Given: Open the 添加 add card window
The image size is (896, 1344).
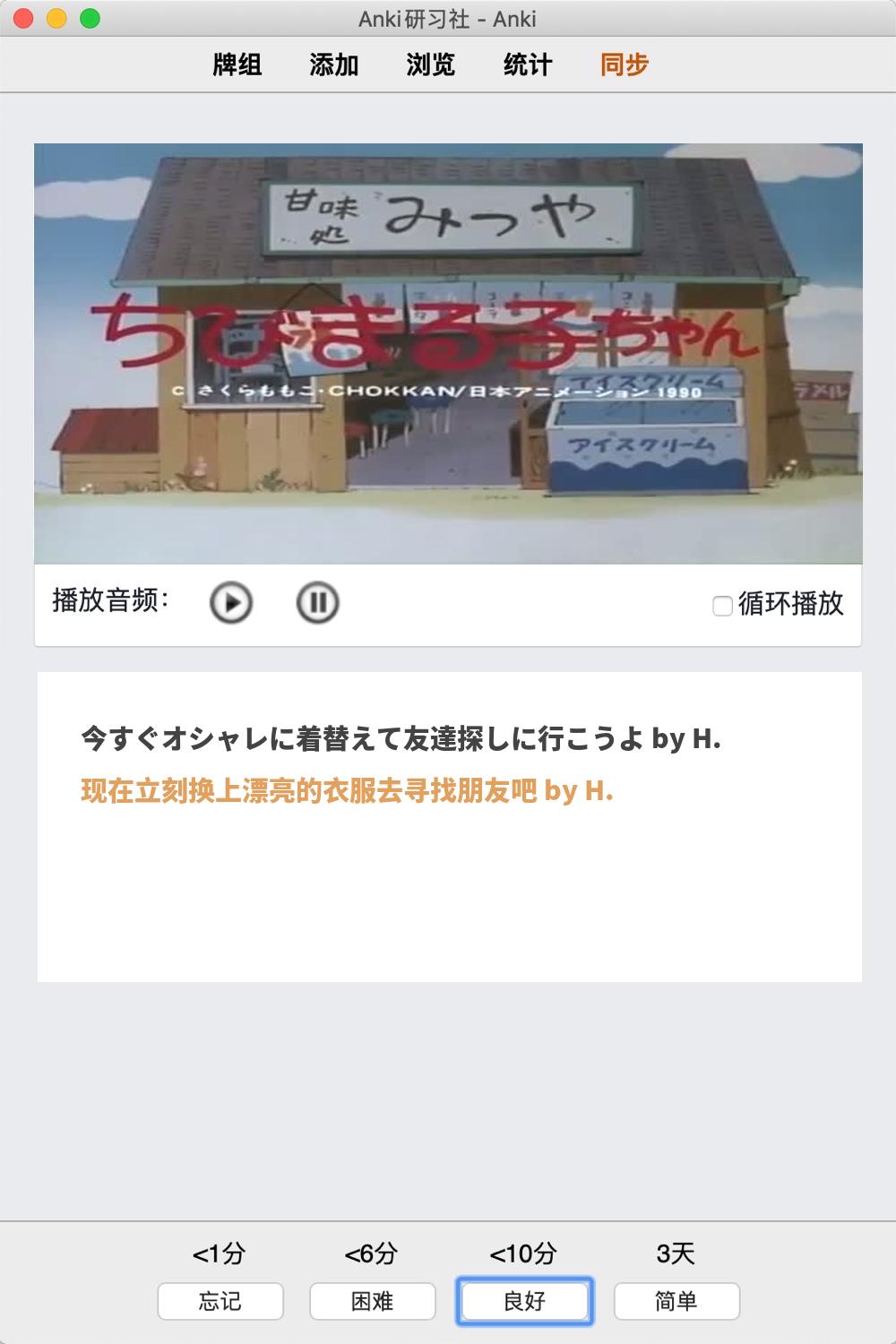Looking at the screenshot, I should pos(334,65).
